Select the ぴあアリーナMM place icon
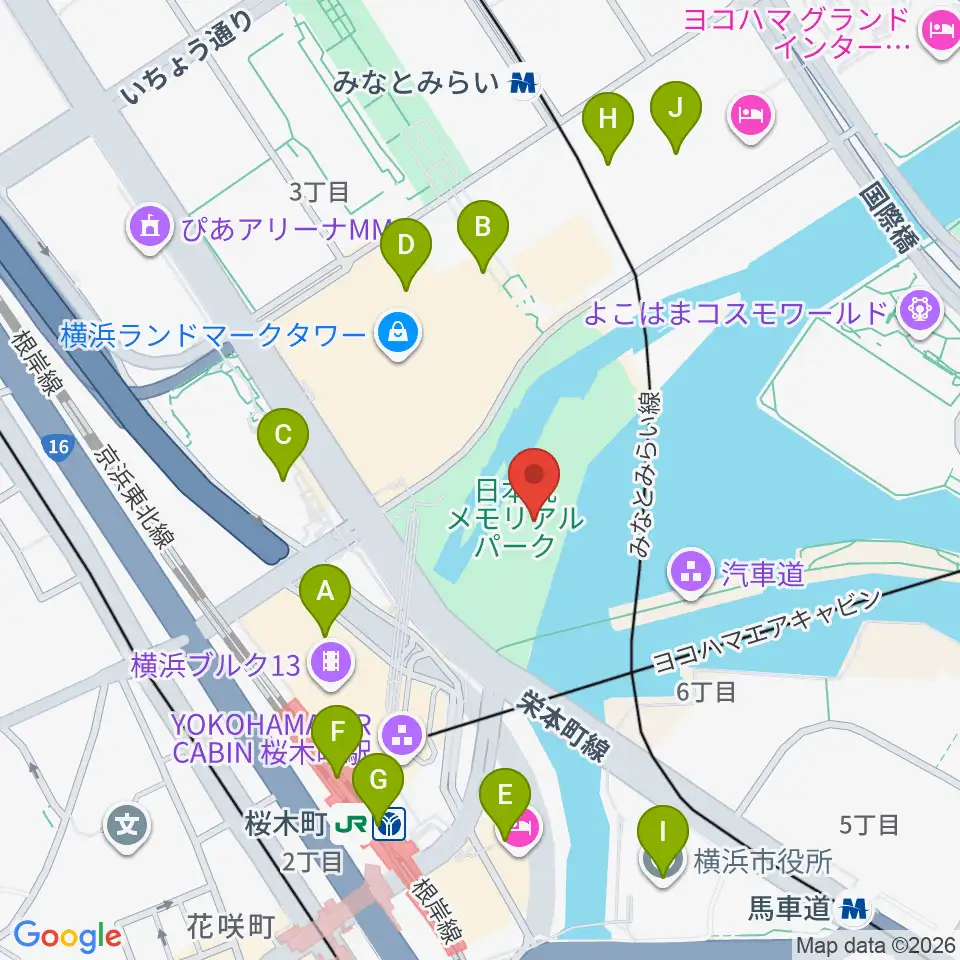This screenshot has height=960, width=960. 150,228
